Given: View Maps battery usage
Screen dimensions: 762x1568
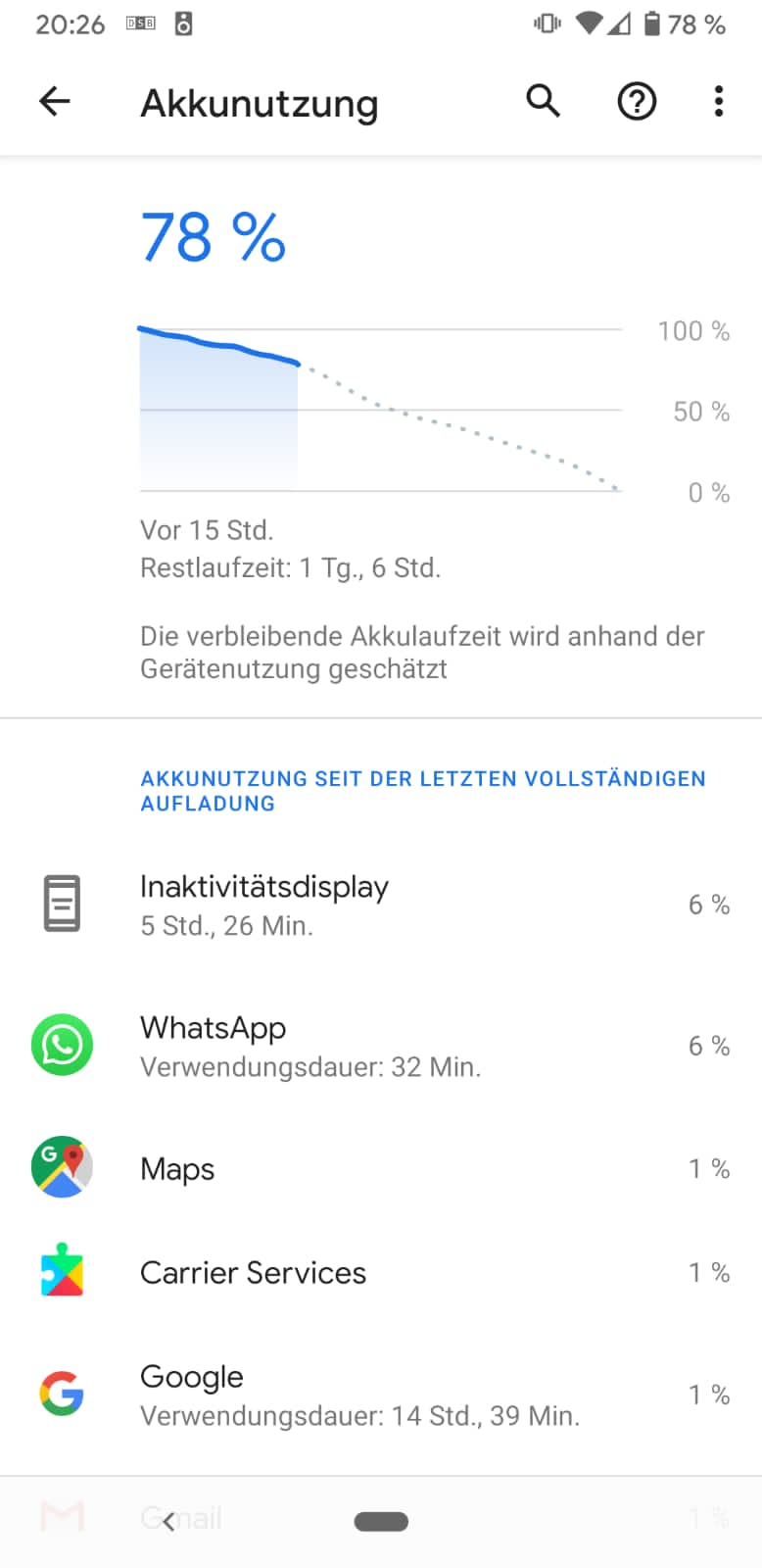Looking at the screenshot, I should 381,1168.
